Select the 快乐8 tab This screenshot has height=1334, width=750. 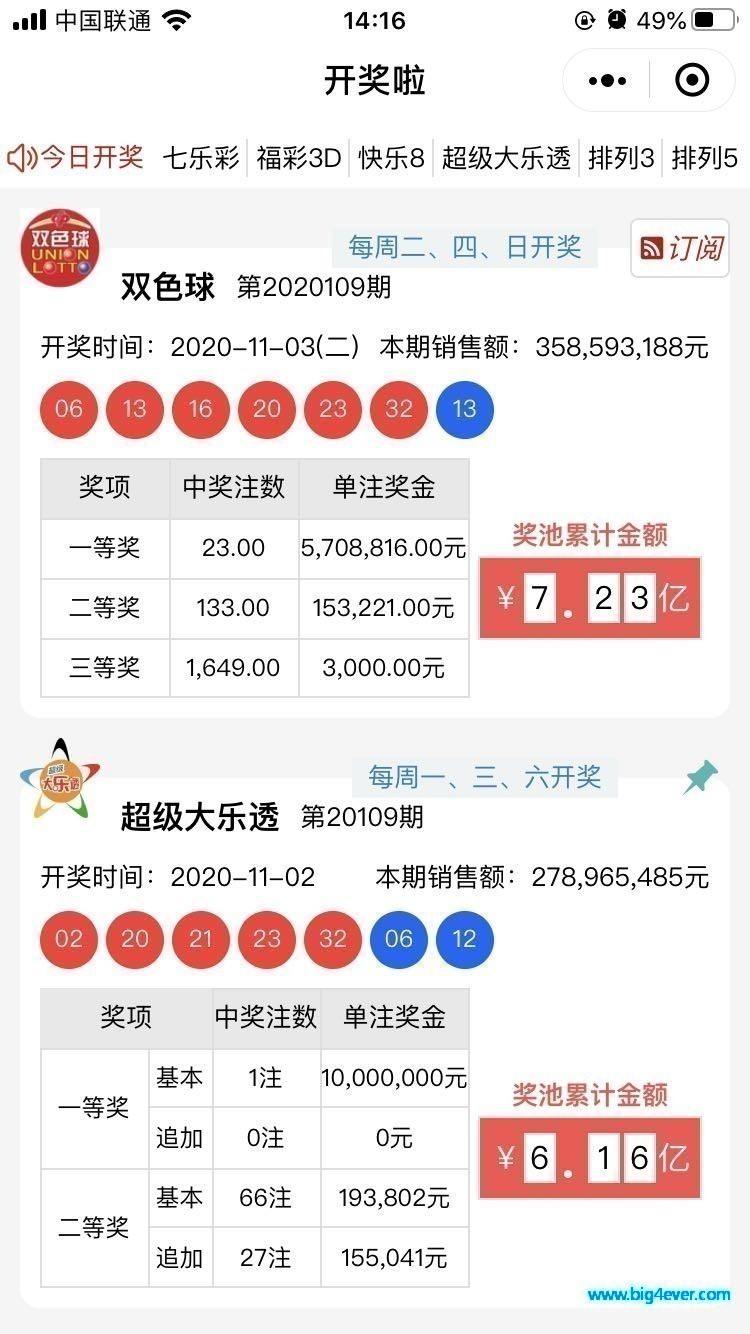(x=392, y=158)
